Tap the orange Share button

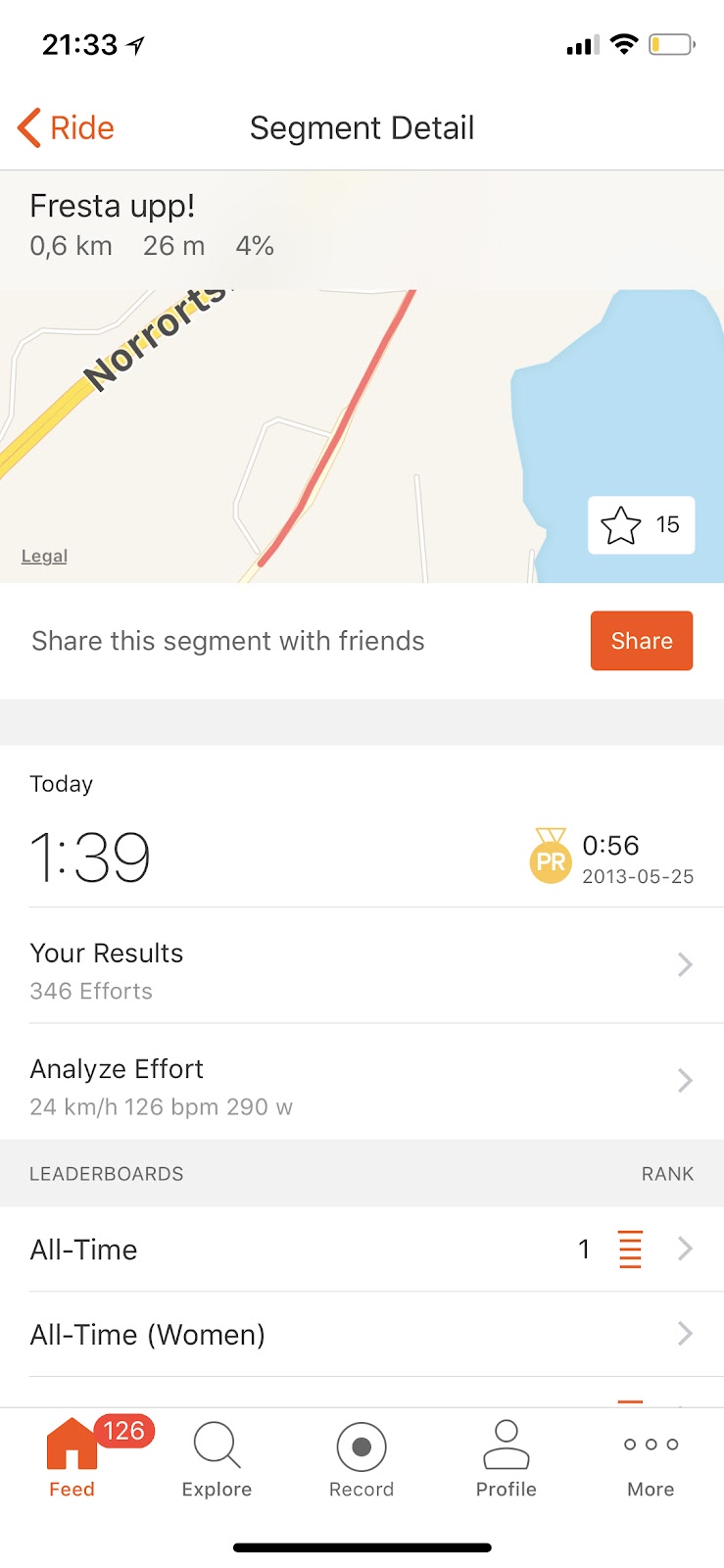642,641
